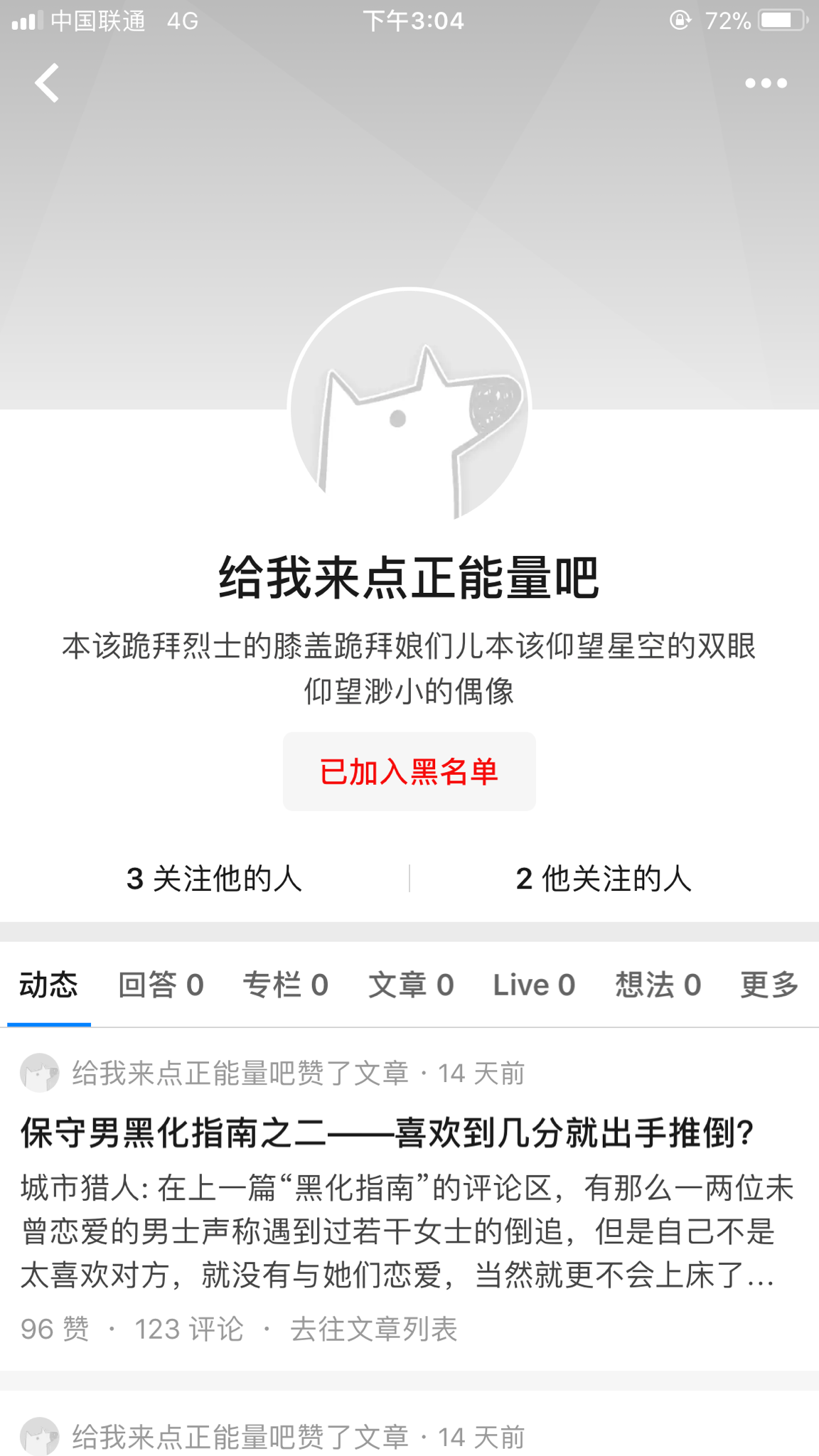819x1456 pixels.
Task: Go back using the top-left arrow
Action: pyautogui.click(x=47, y=83)
